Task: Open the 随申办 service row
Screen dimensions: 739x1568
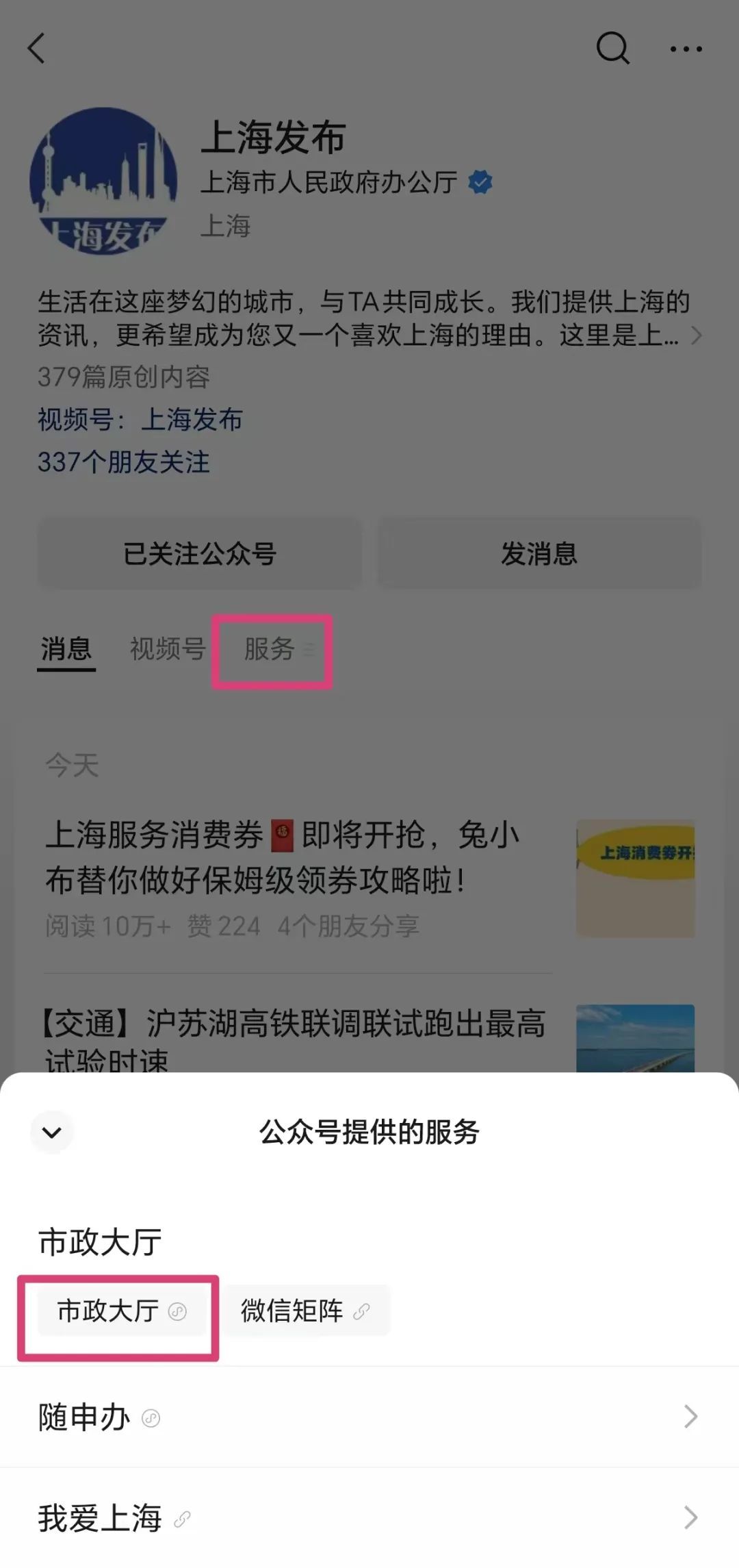Action: point(369,1417)
